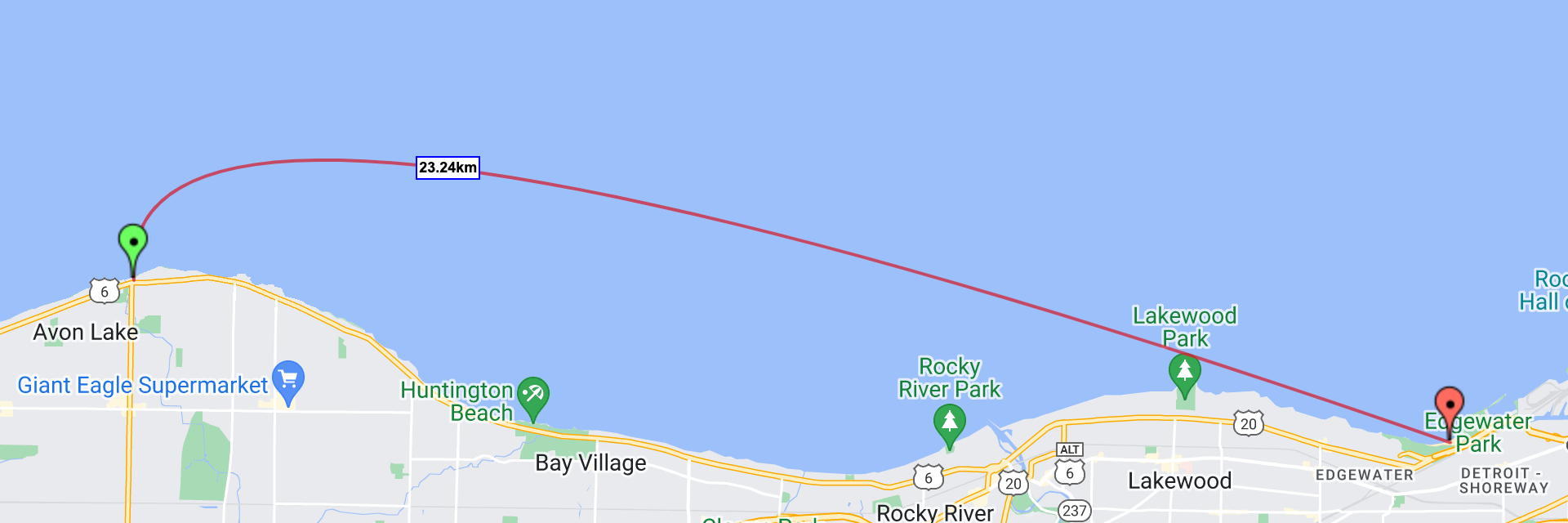
Task: Select the Lakewood Park pin
Action: [1184, 372]
